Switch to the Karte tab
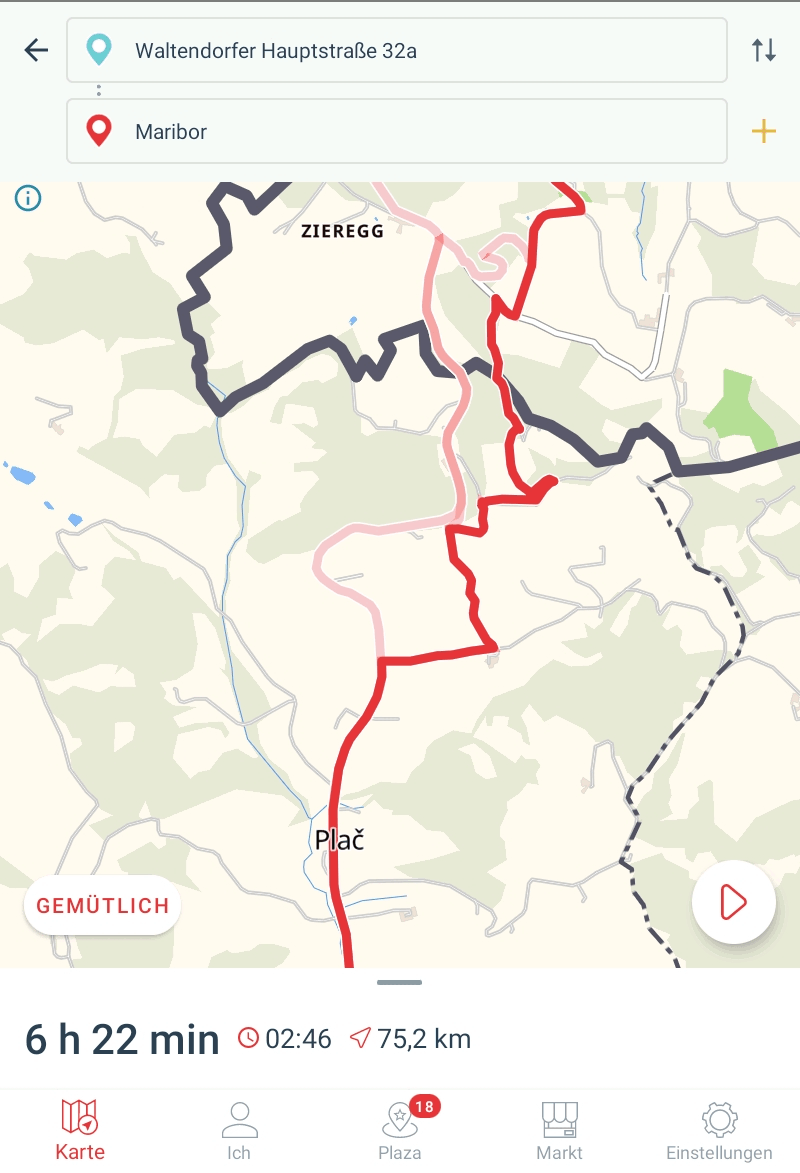 tap(80, 1130)
